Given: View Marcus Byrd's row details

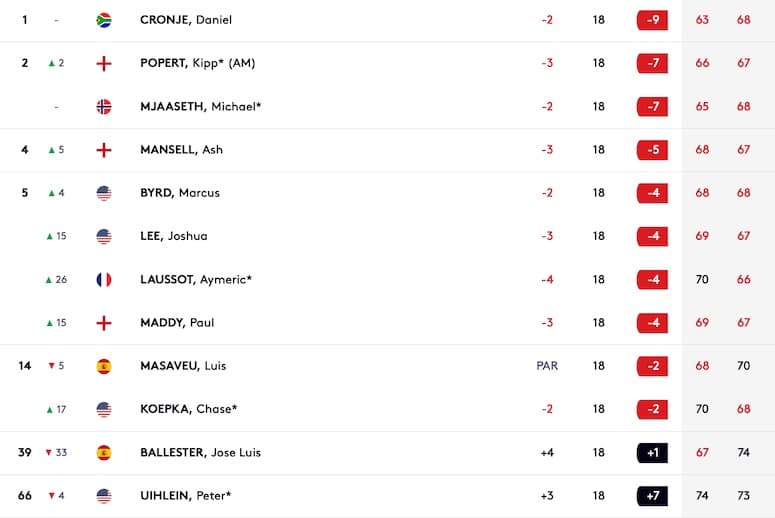Looking at the screenshot, I should [x=388, y=193].
